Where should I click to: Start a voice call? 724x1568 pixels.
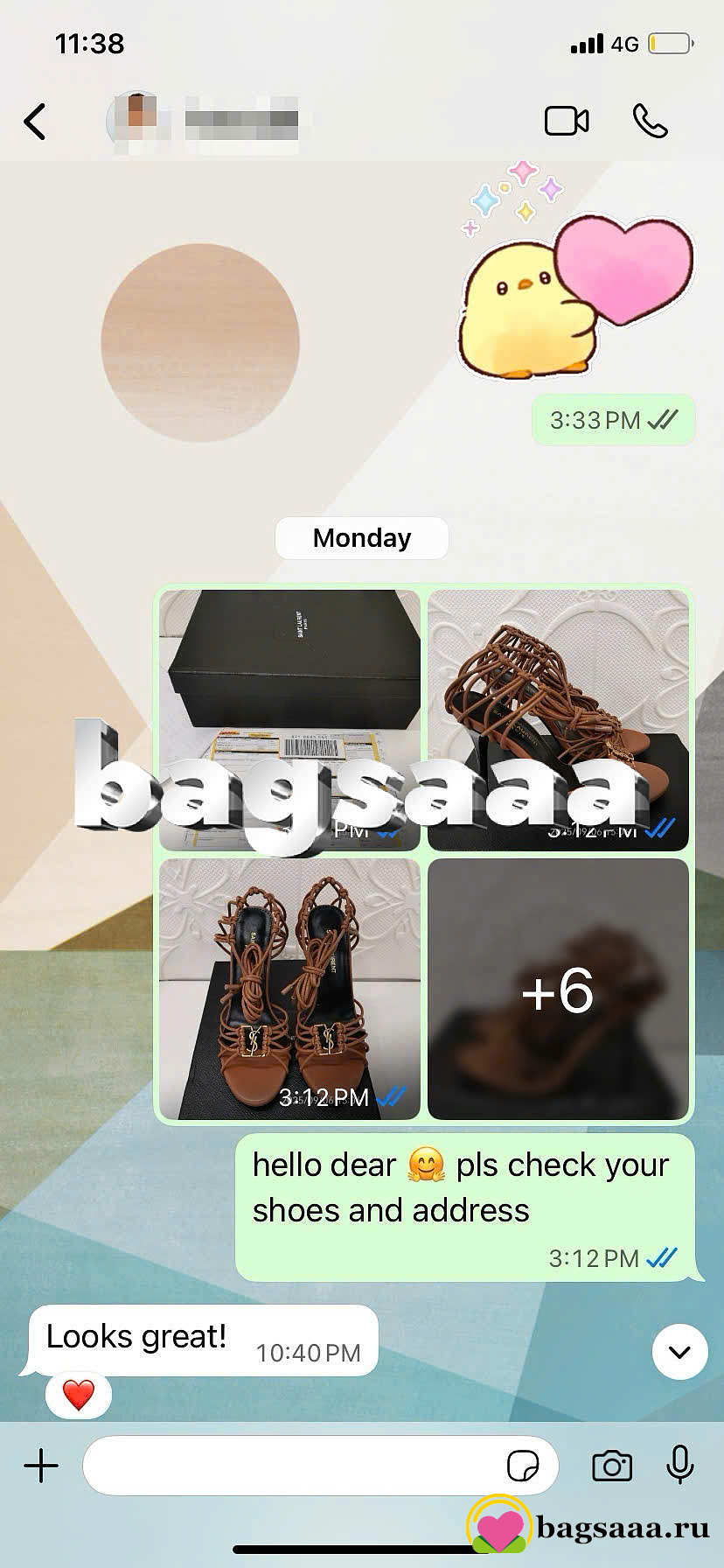[650, 121]
